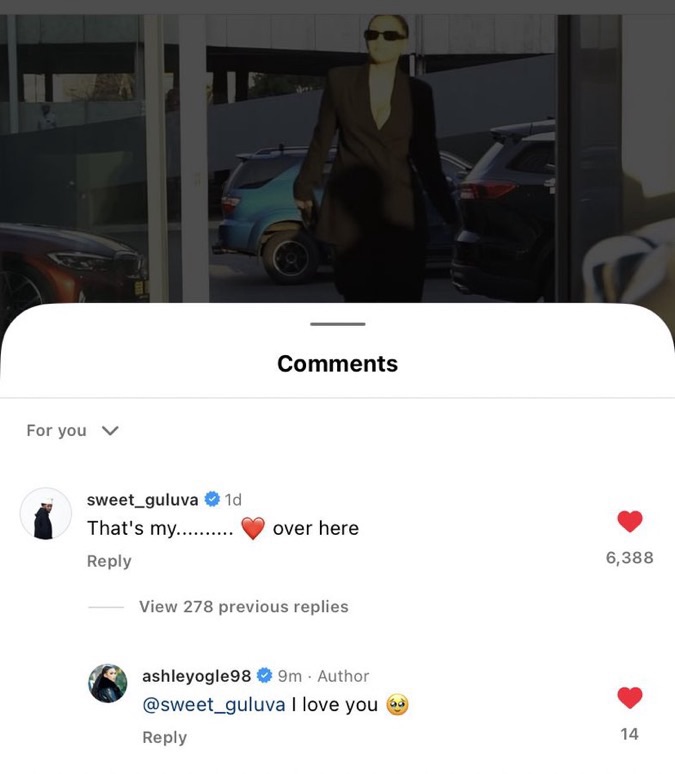This screenshot has height=774, width=675.
Task: Reply to ashleyogle98's comment
Action: [x=164, y=737]
